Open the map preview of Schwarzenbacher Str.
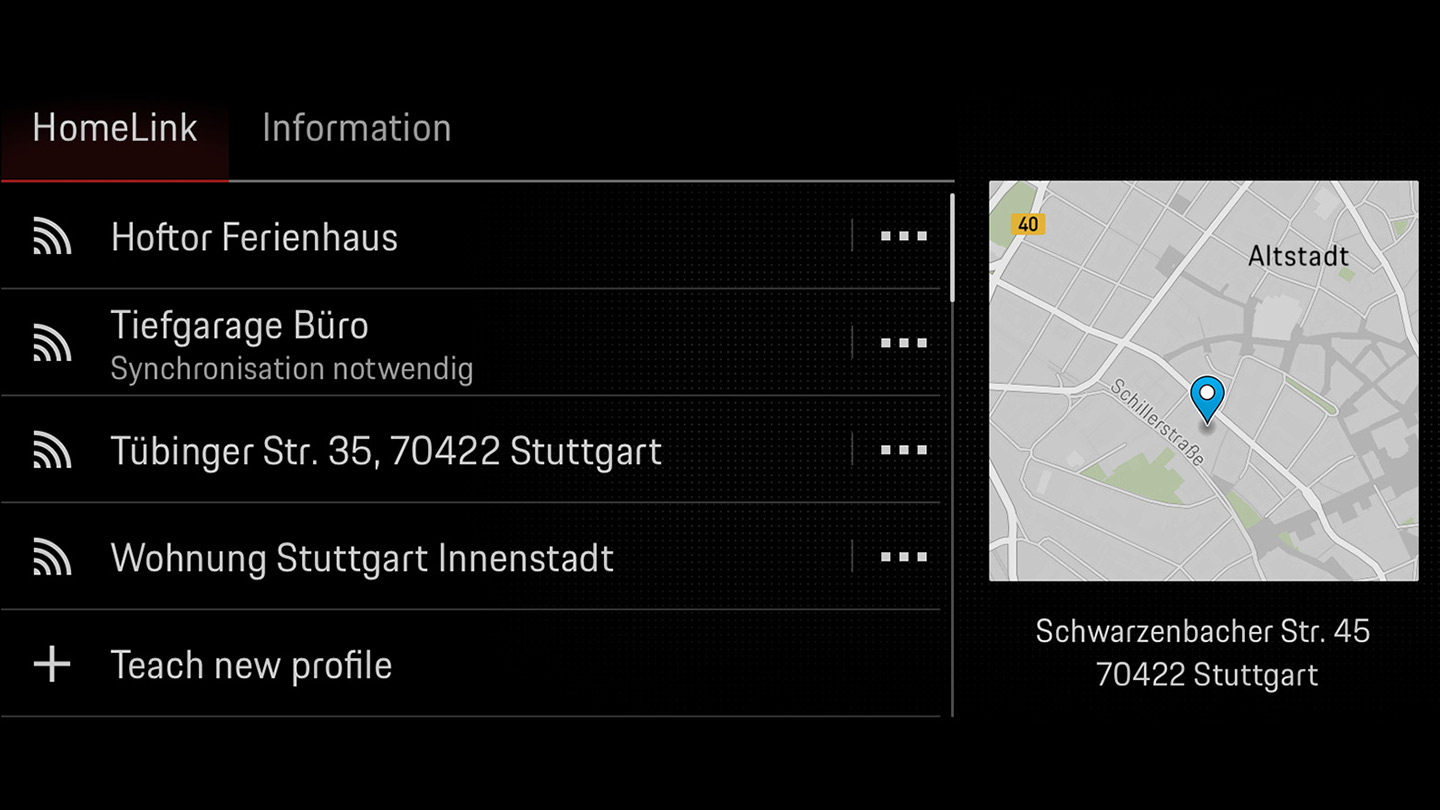 [1203, 380]
